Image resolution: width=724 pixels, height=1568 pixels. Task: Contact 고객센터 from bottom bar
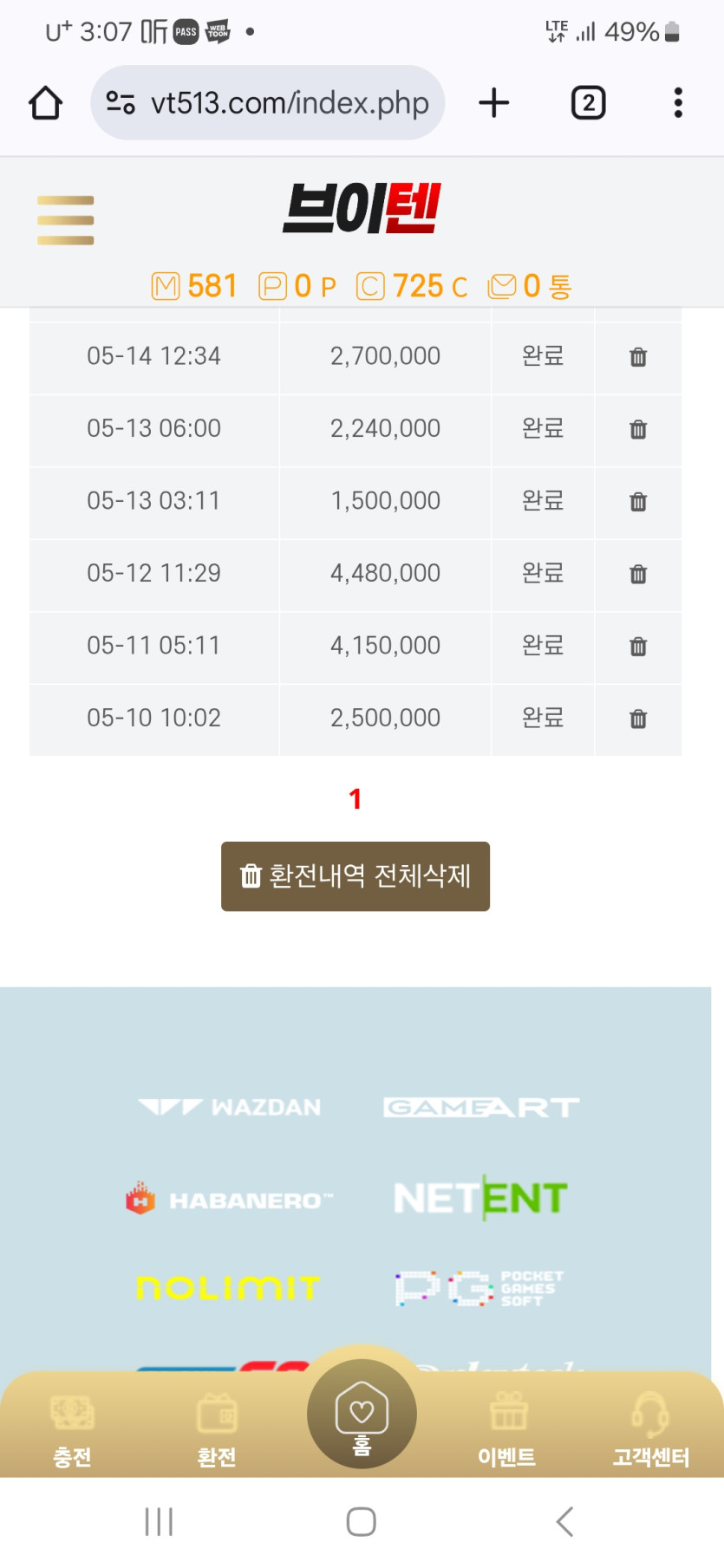coord(651,1430)
